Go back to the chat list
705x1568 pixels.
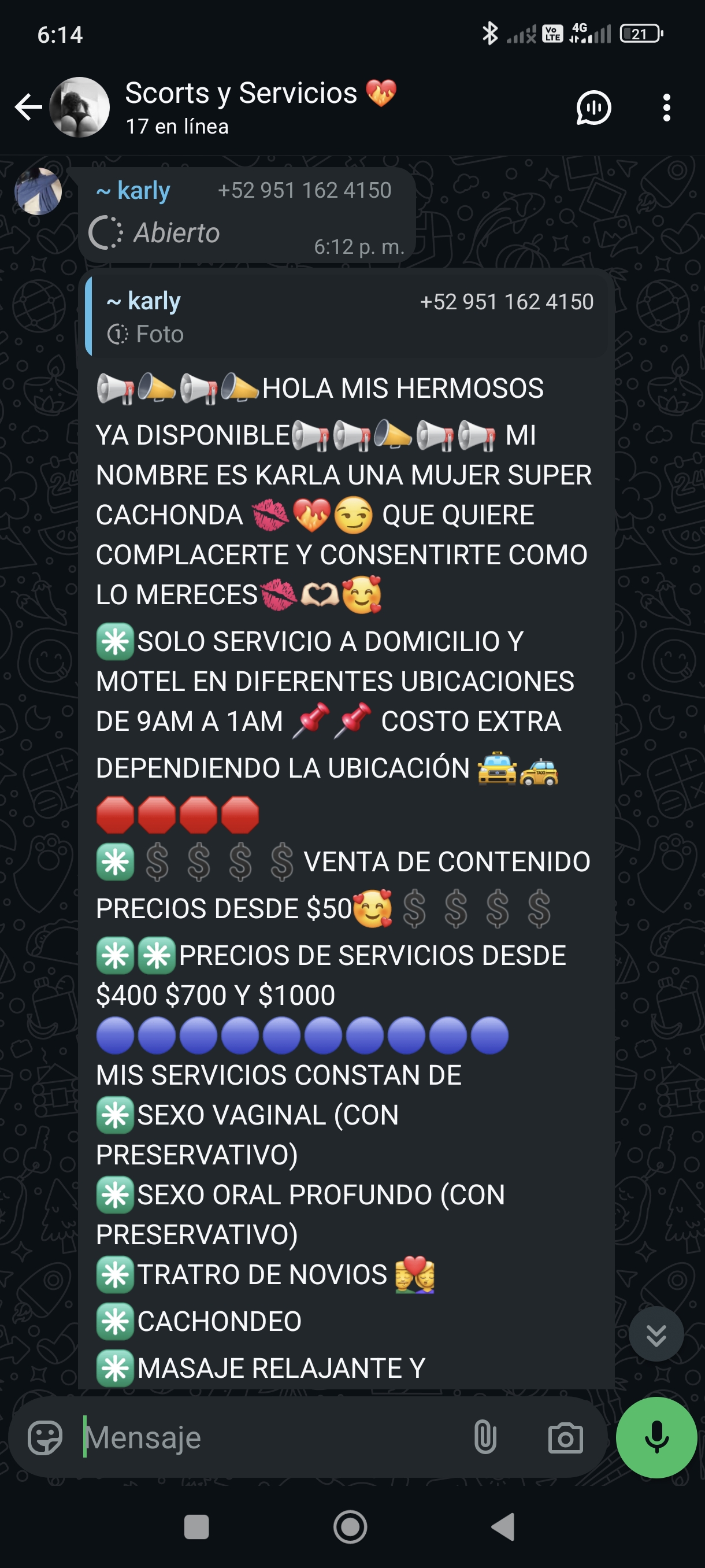28,108
